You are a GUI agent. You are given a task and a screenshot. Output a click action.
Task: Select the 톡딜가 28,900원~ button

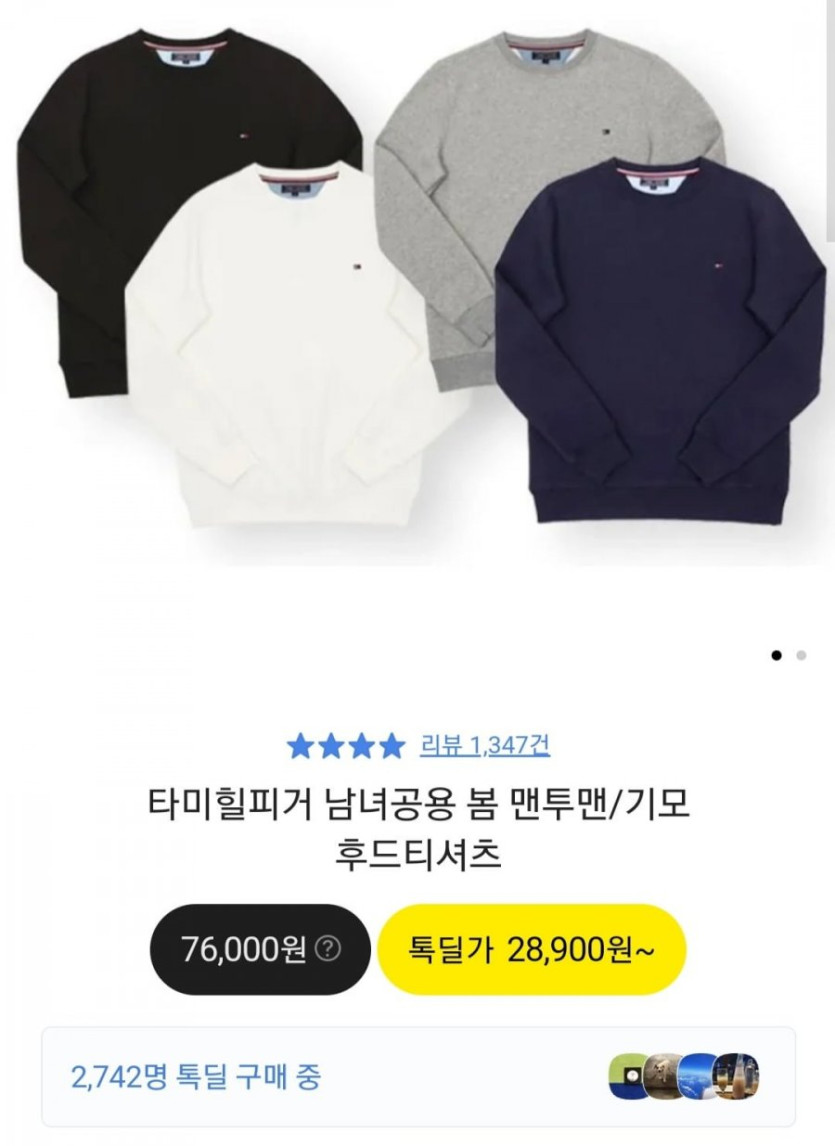point(531,948)
